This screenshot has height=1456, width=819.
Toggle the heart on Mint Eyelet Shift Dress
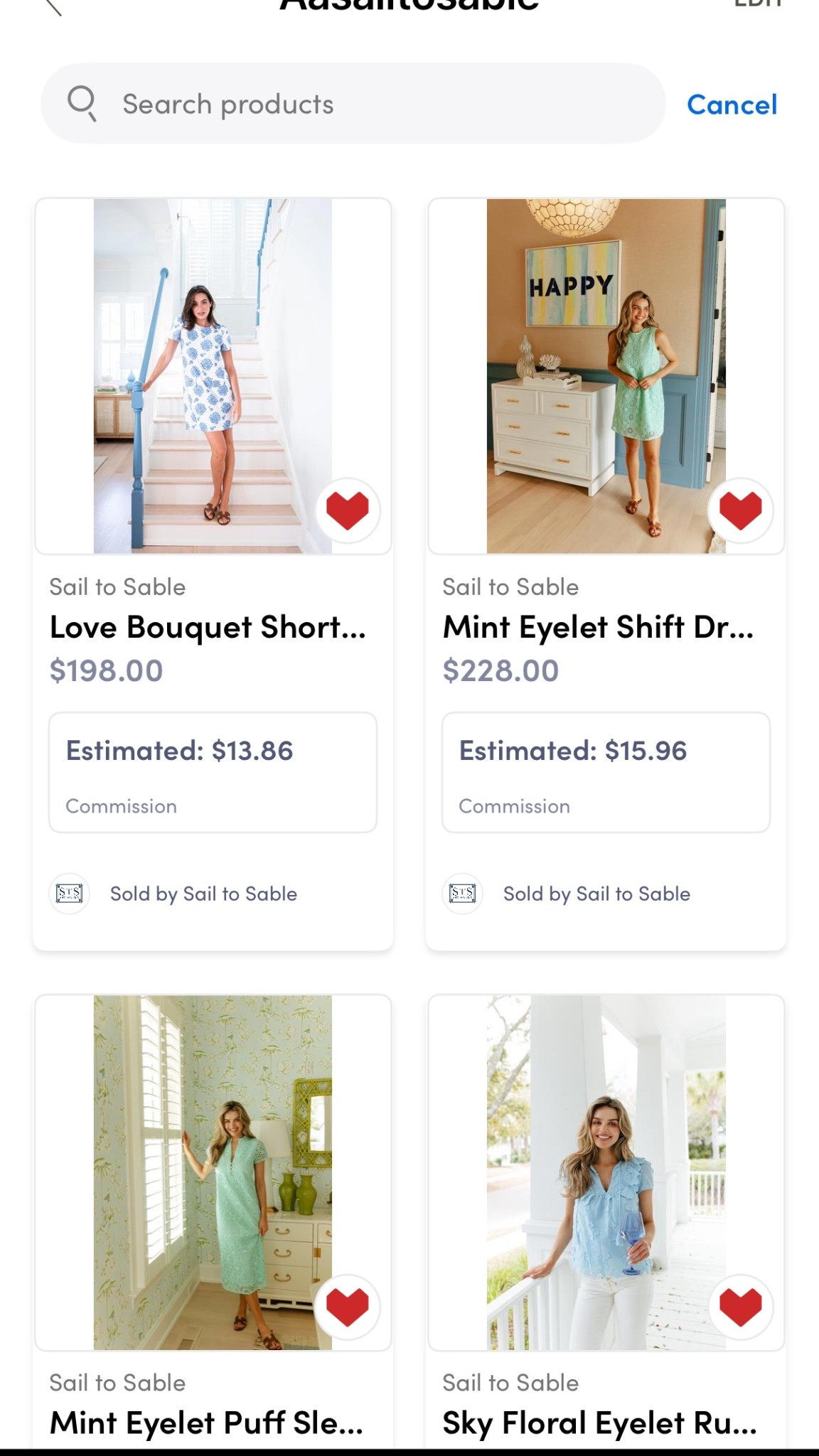740,510
